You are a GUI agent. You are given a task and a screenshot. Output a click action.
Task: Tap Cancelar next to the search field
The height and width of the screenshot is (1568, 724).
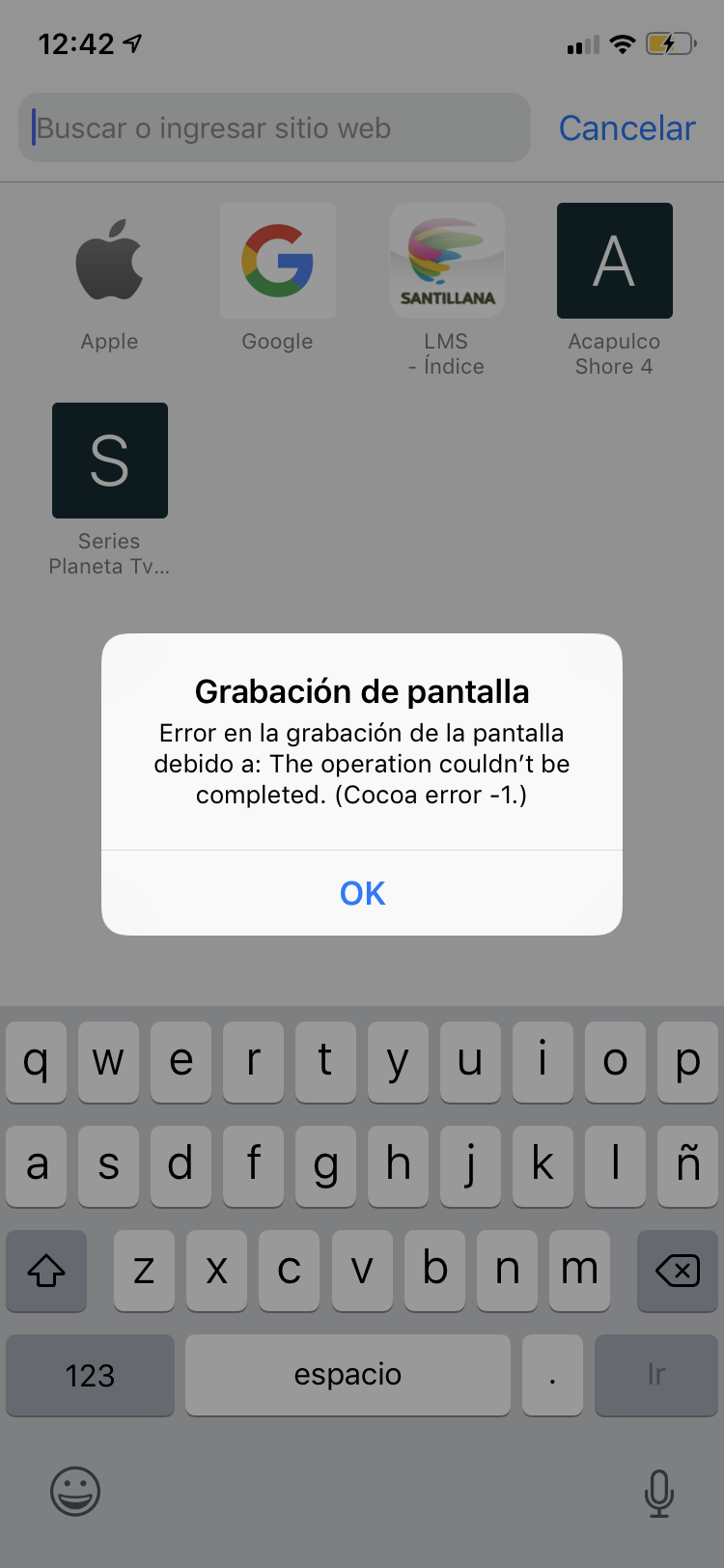627,128
